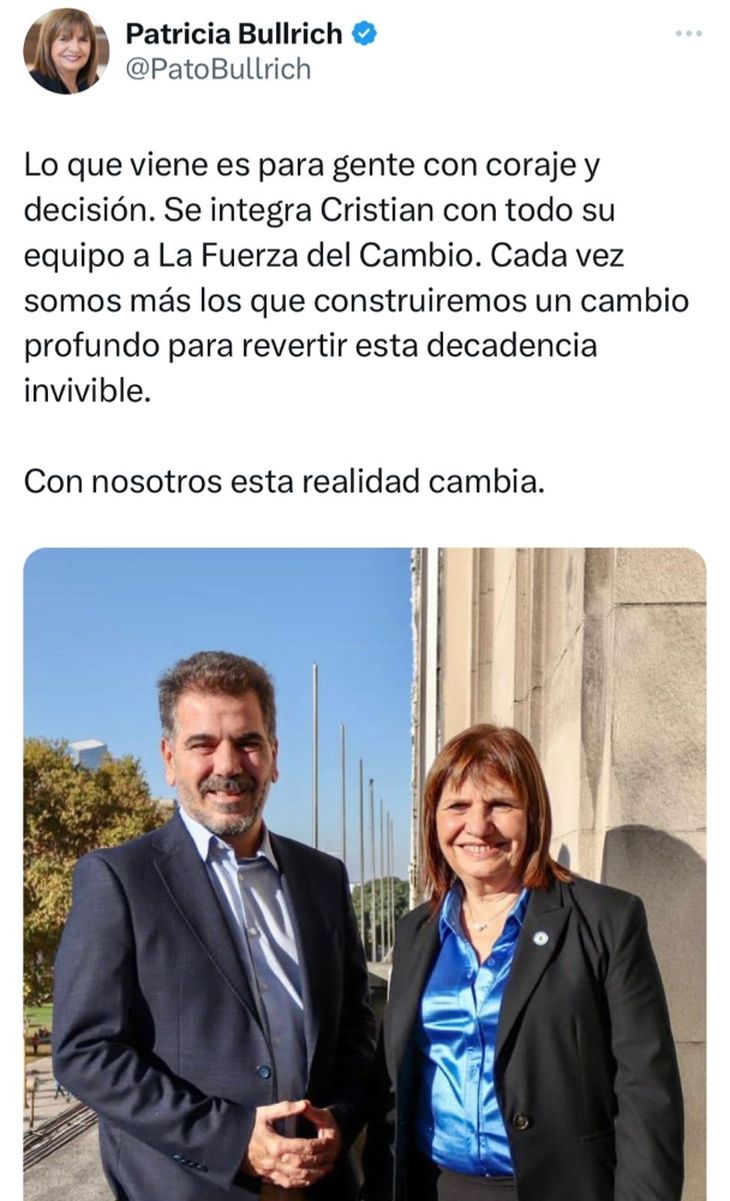Open the tweet's overflow menu

pyautogui.click(x=688, y=34)
